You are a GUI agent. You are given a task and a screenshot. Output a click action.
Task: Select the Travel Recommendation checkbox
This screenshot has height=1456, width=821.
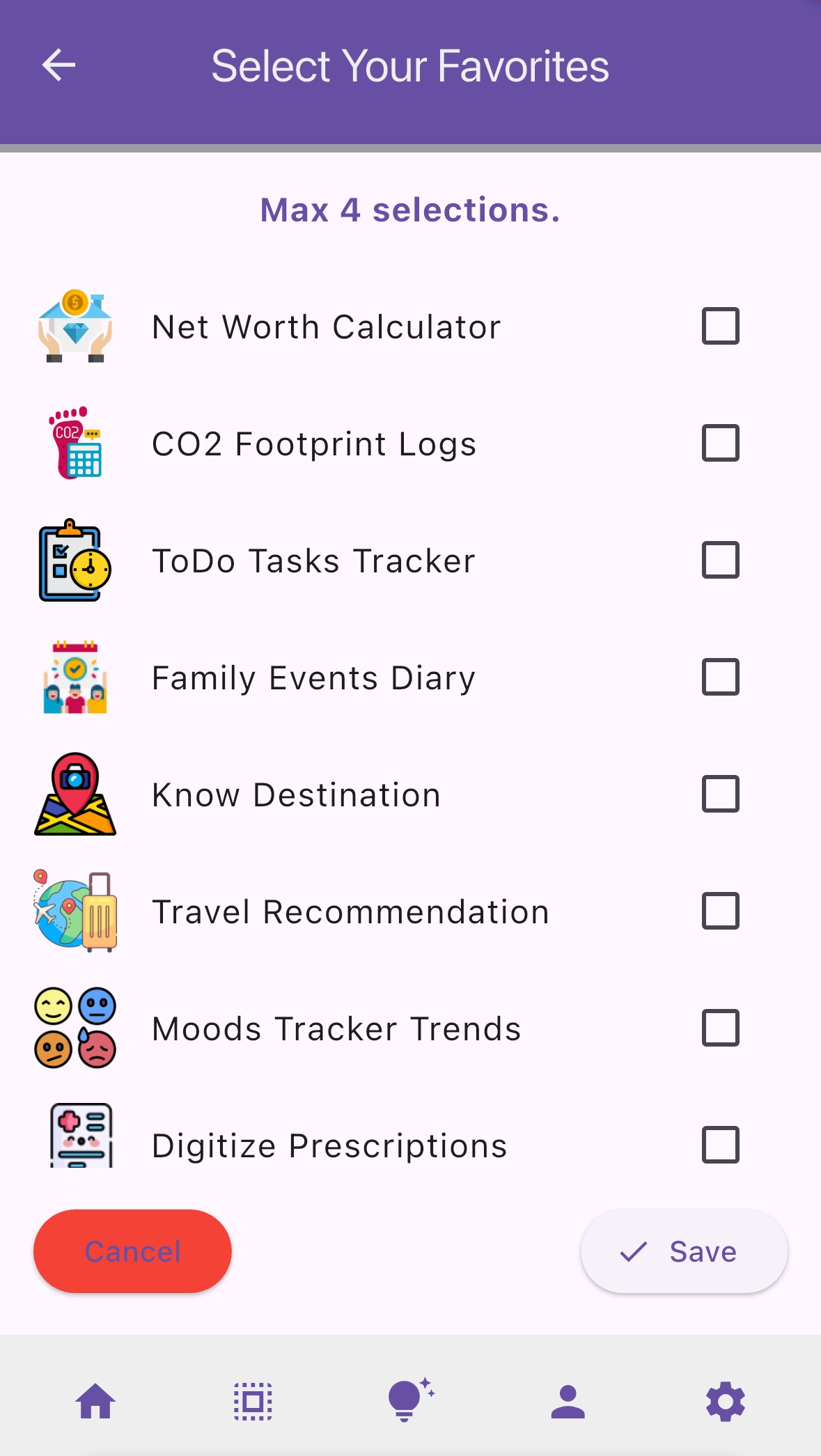(x=720, y=911)
